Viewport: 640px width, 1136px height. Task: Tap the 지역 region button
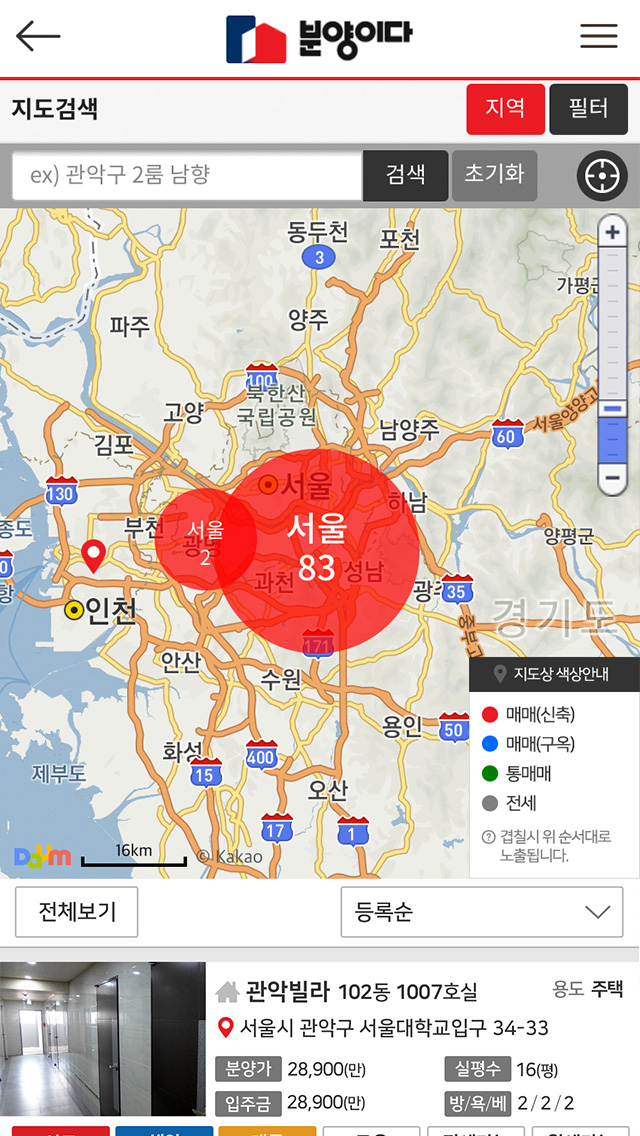click(505, 109)
